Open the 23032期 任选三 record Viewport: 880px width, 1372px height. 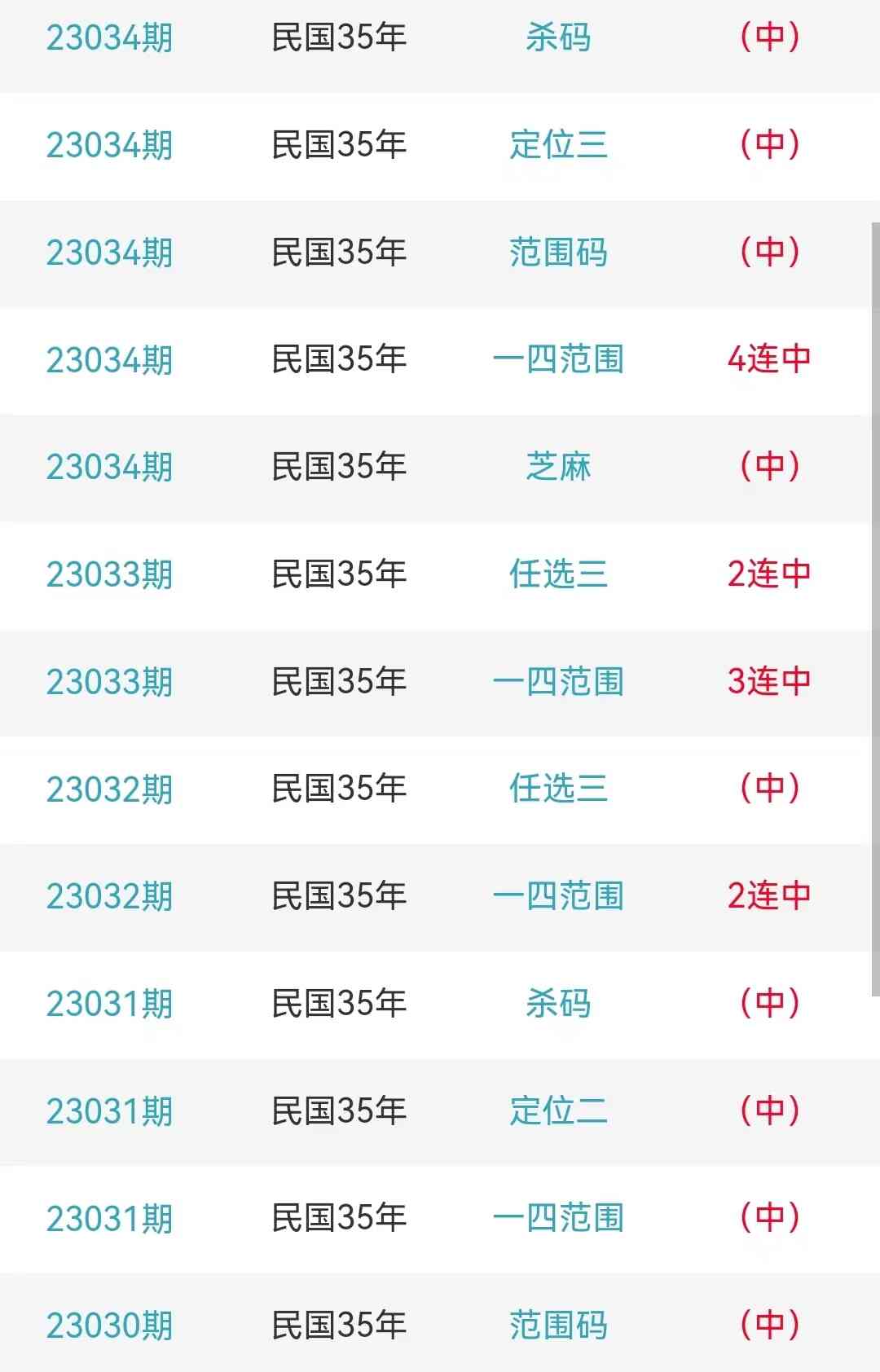(558, 789)
